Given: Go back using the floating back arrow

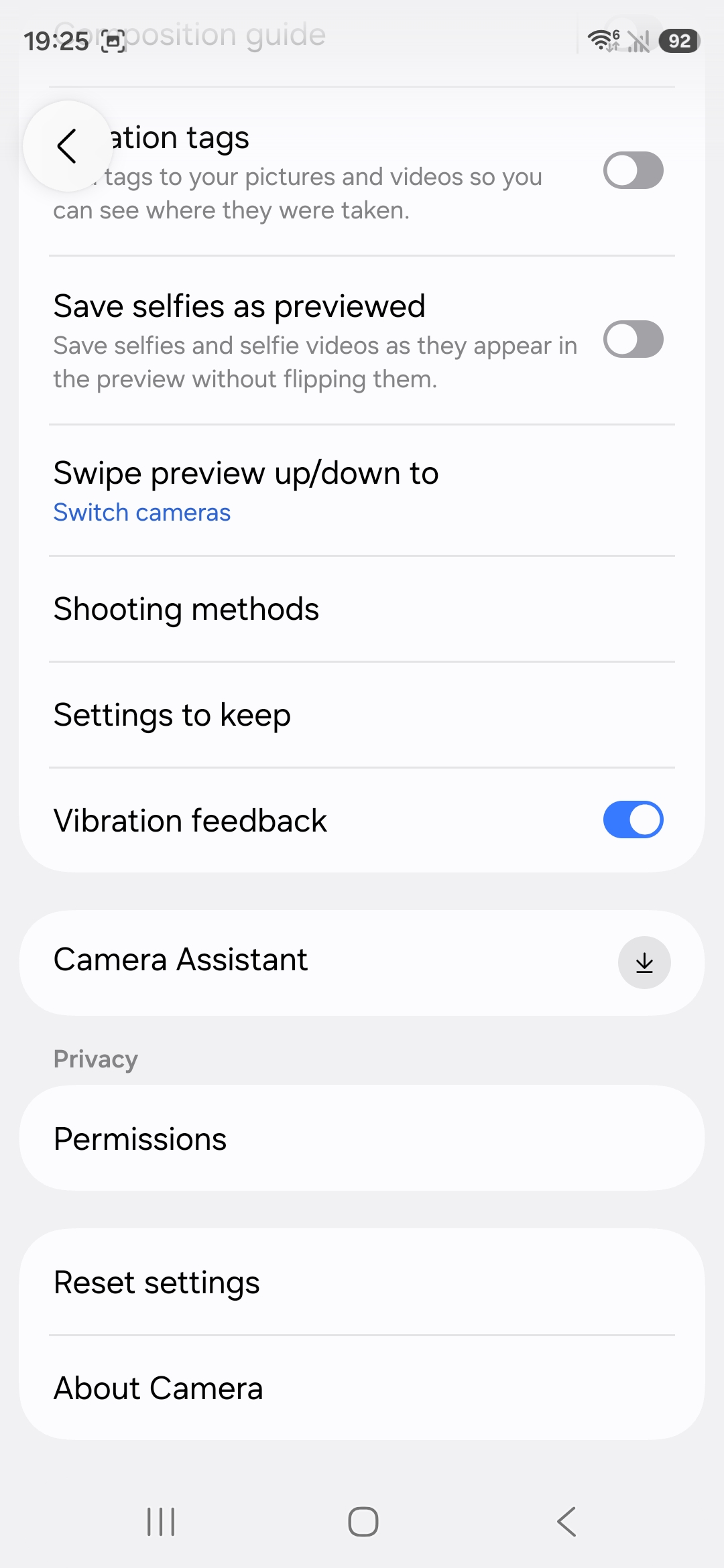Looking at the screenshot, I should click(67, 146).
